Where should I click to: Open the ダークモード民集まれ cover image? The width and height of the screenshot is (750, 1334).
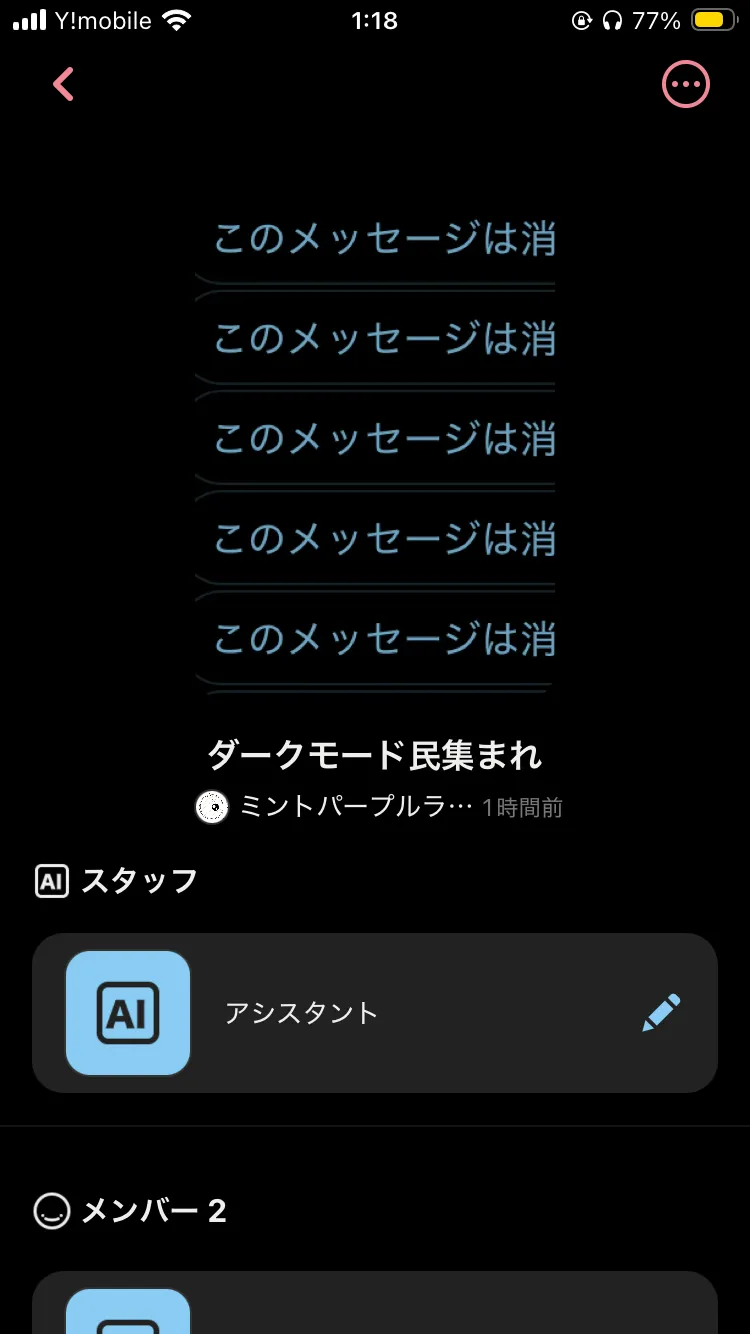pos(375,440)
